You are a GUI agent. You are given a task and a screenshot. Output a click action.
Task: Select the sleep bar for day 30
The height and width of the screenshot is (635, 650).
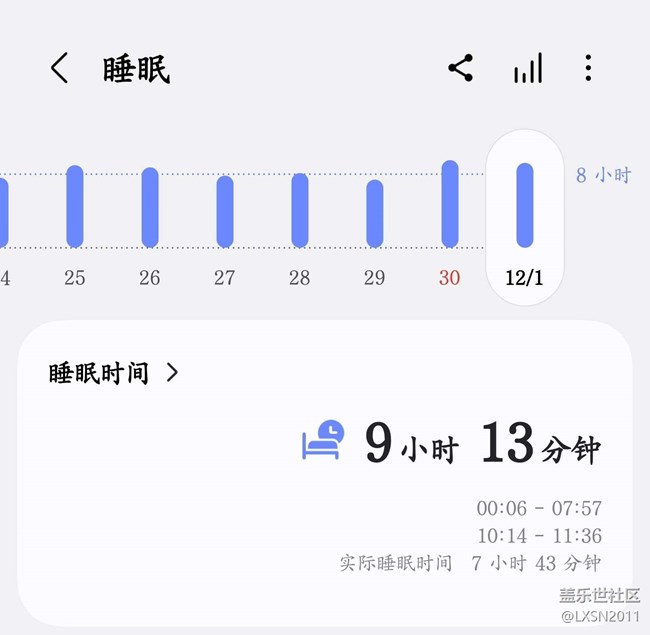(450, 204)
